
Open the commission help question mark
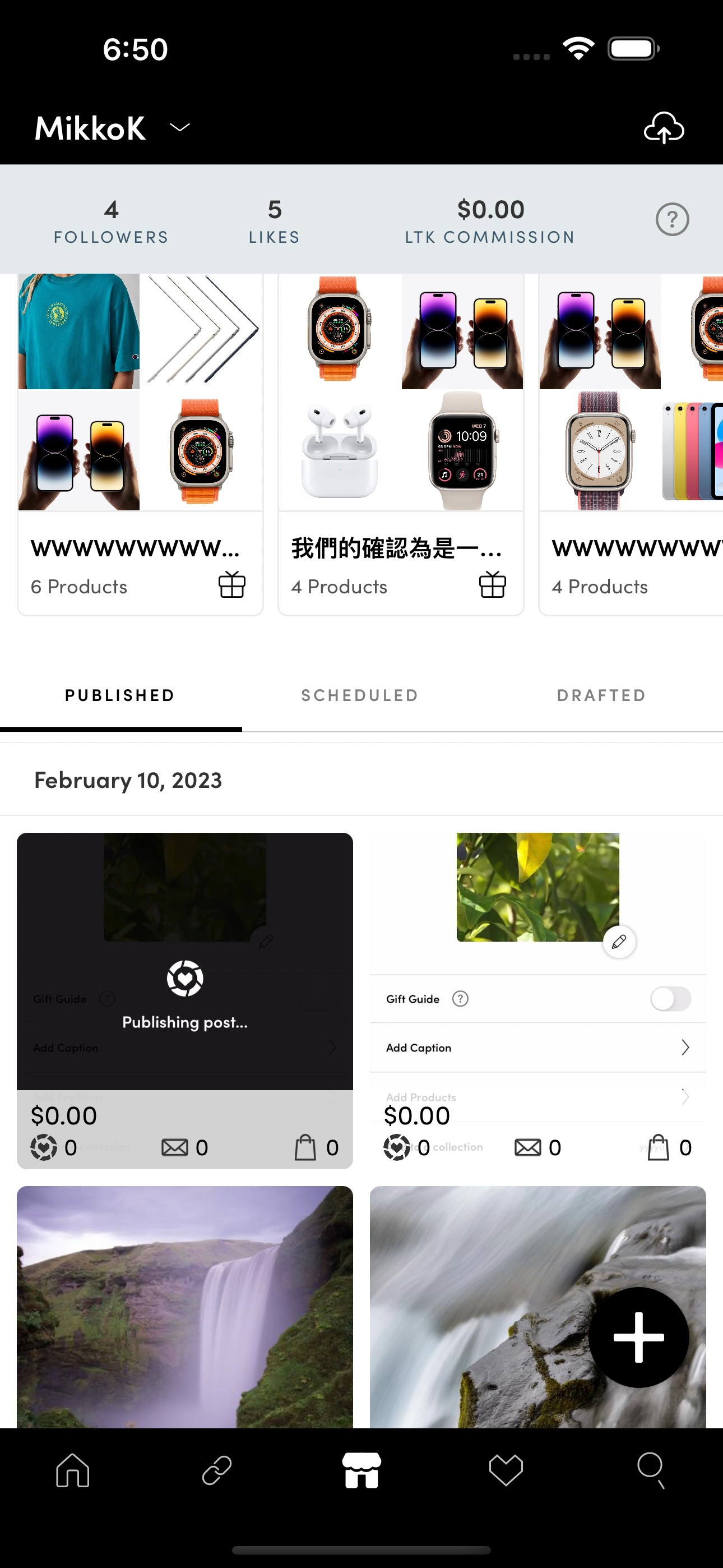point(672,219)
